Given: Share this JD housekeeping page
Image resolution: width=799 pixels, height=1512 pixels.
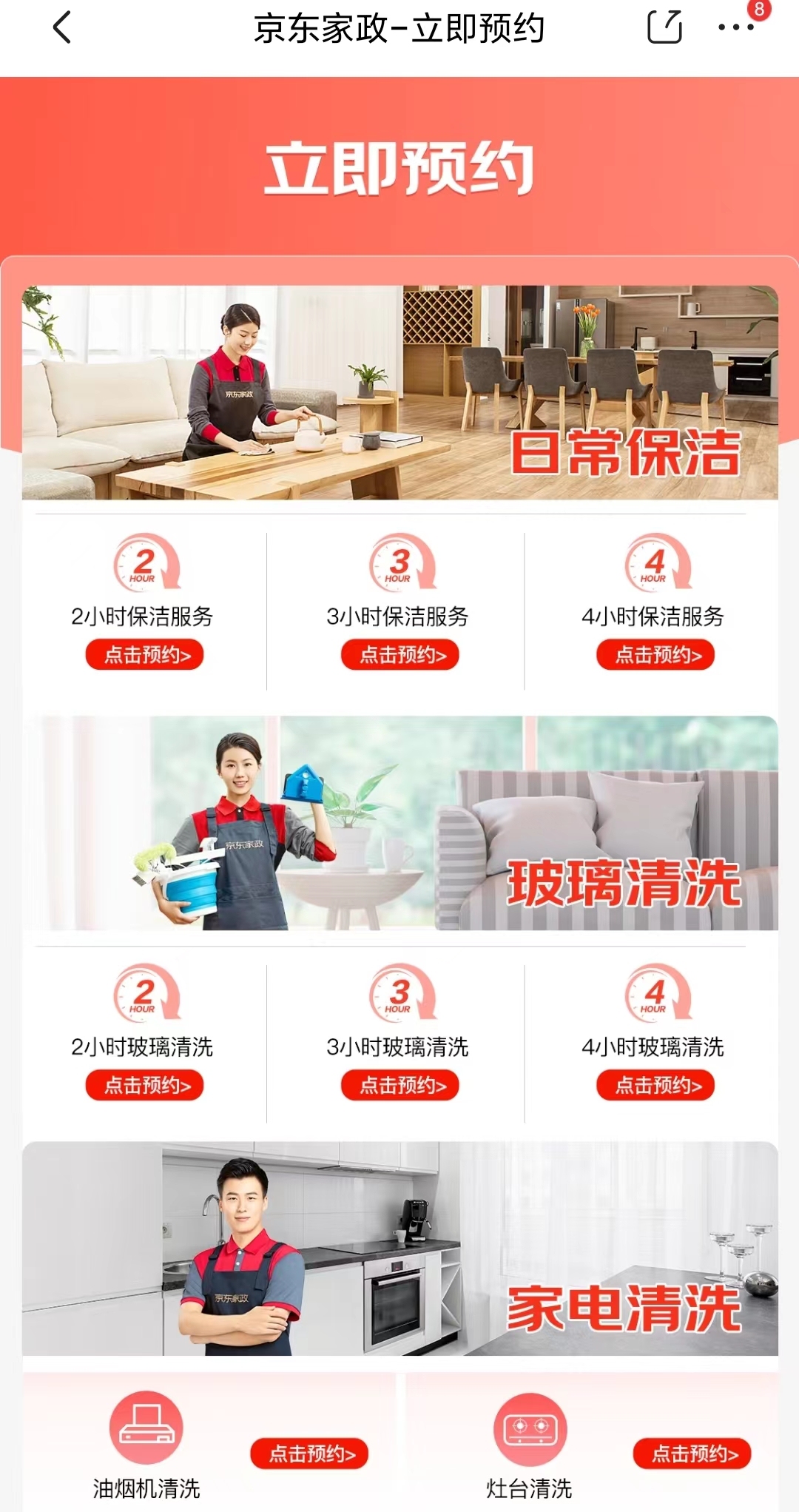Looking at the screenshot, I should coord(664,28).
